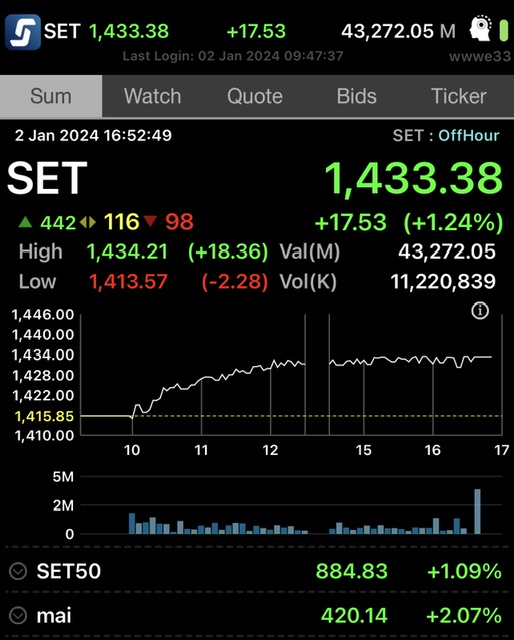This screenshot has height=640, width=514.
Task: Select the Ticker tab
Action: coord(459,96)
